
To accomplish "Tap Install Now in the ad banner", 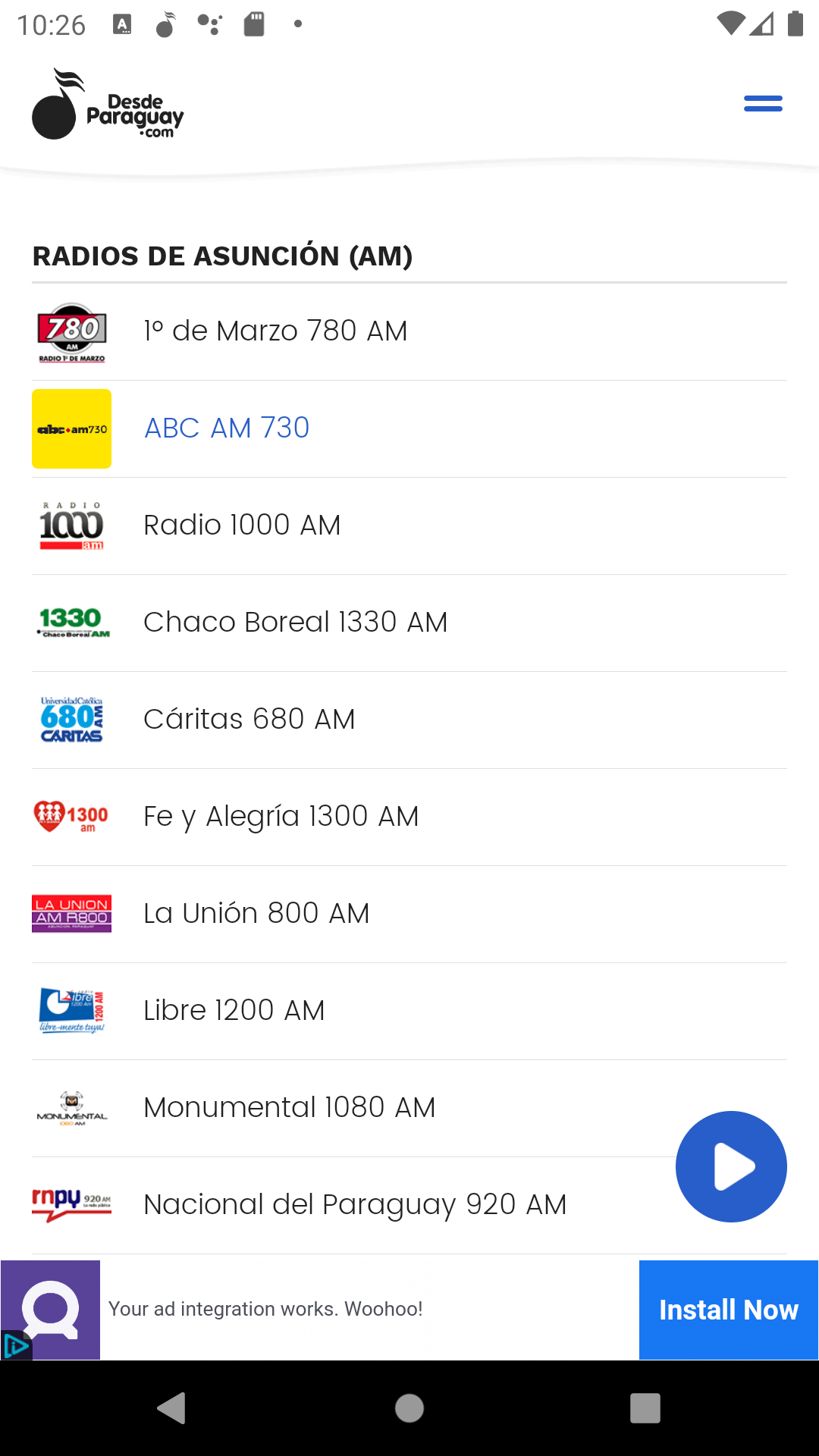I will coord(728,1310).
